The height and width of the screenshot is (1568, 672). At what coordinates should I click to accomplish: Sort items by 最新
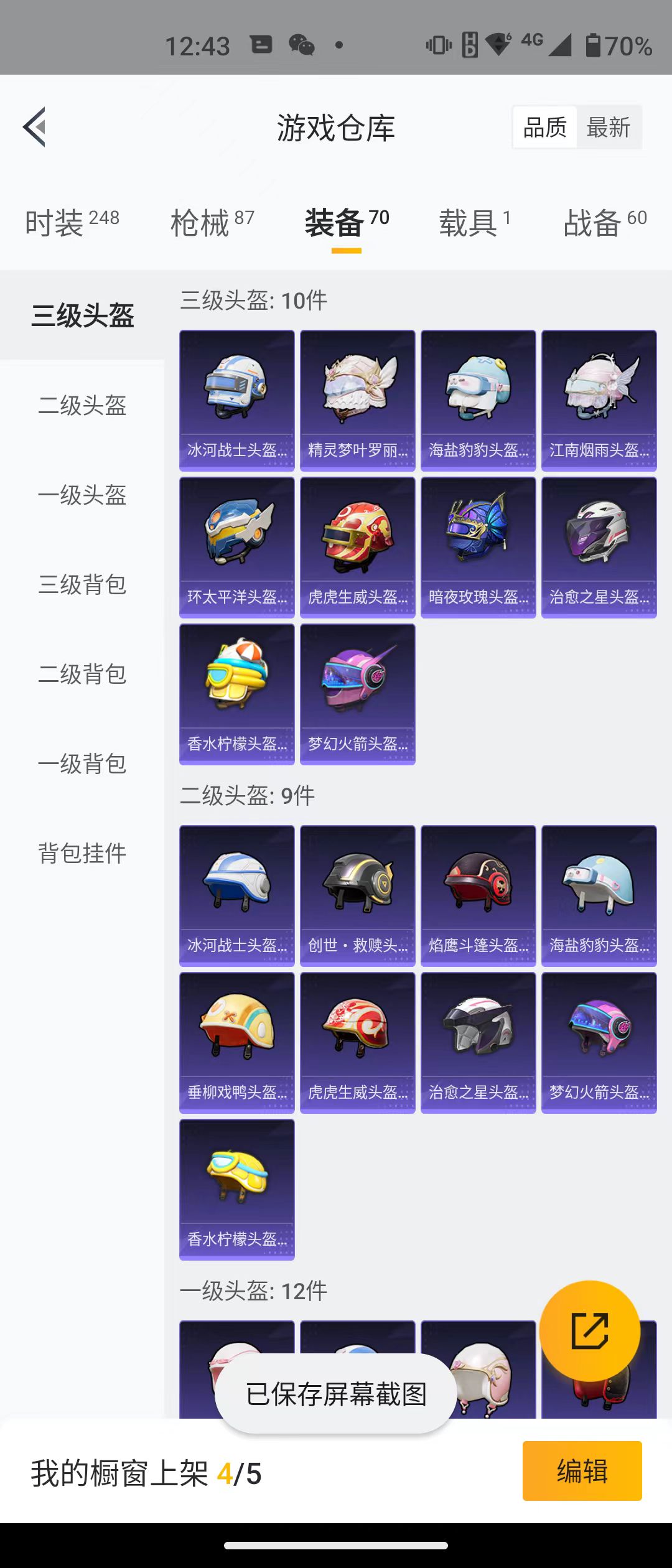609,128
